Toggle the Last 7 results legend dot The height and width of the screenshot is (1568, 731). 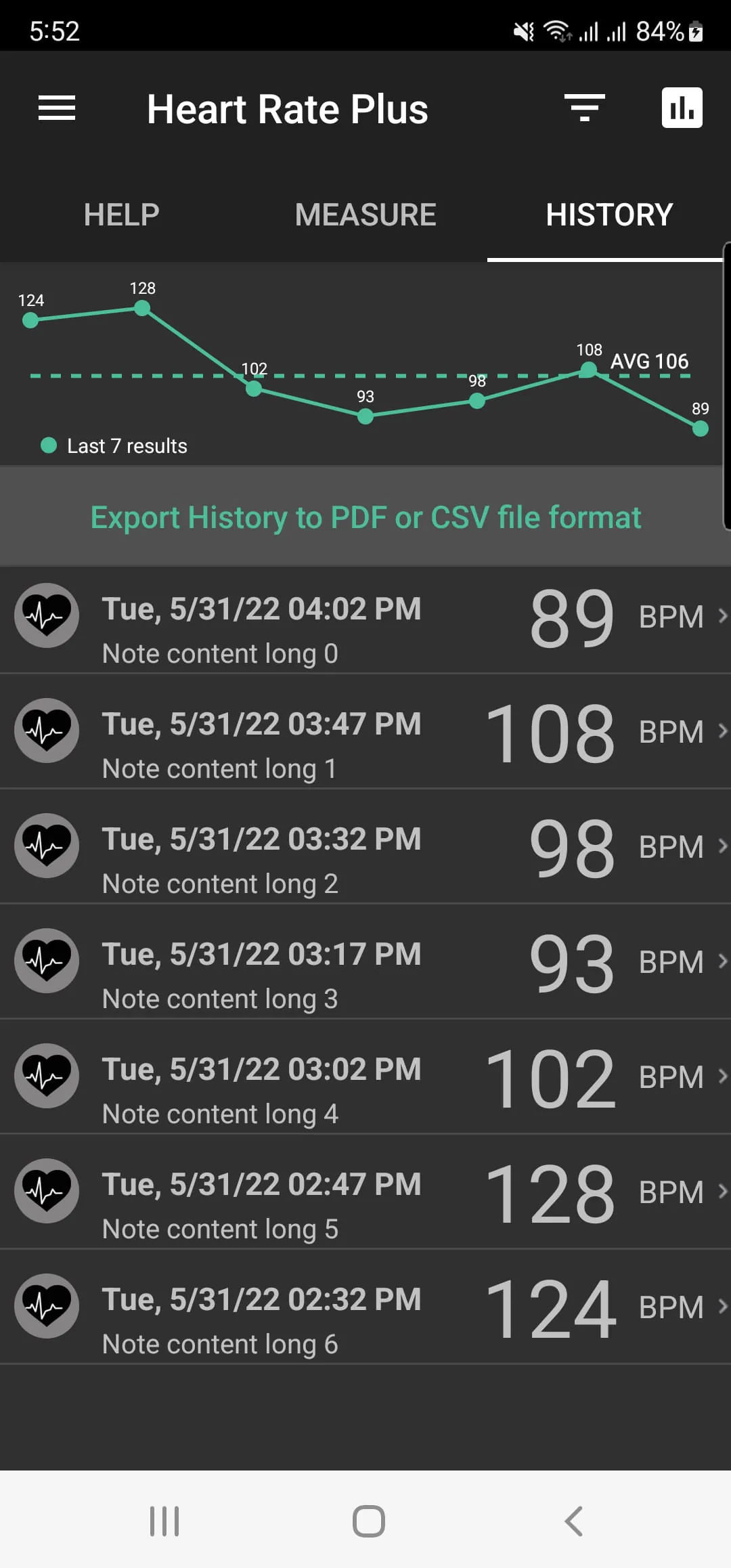(48, 445)
